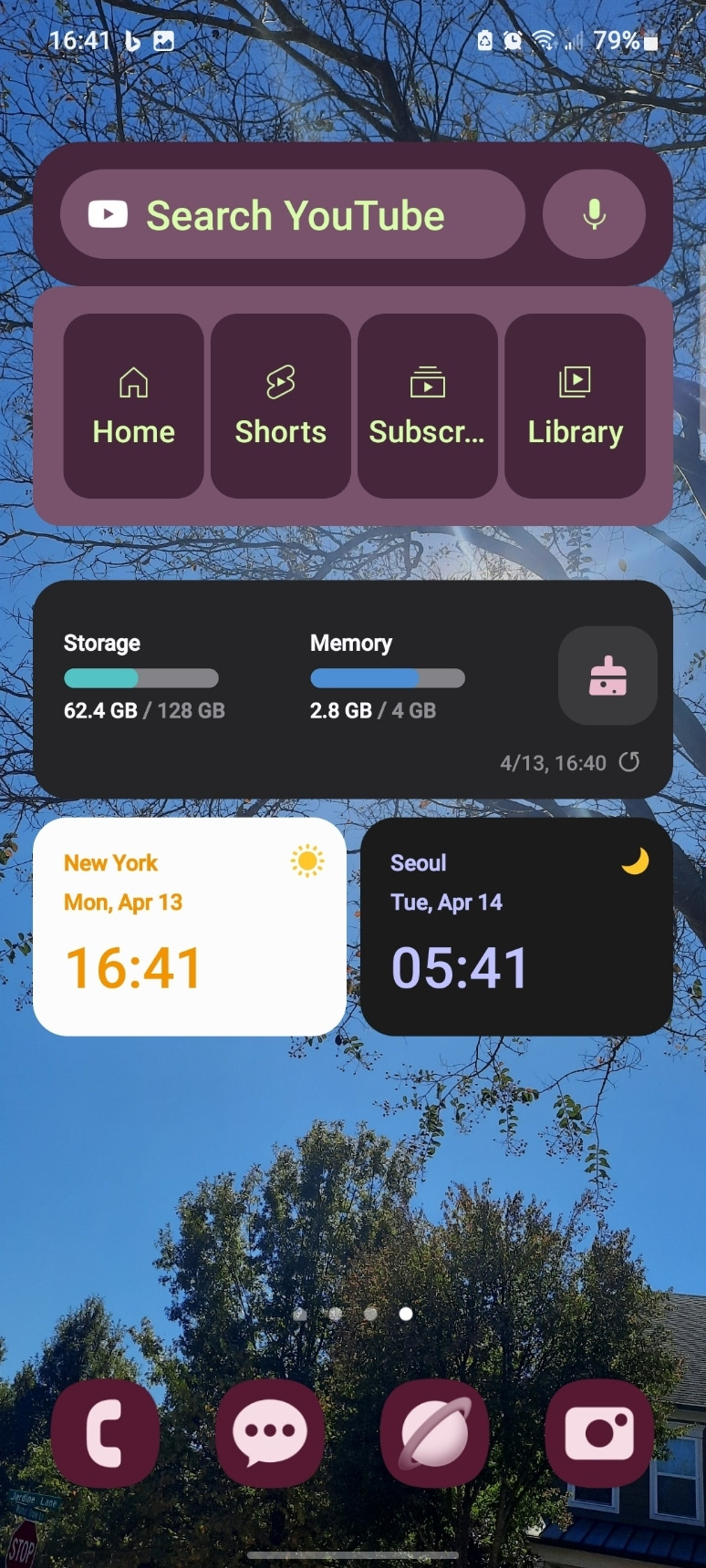Tap the moon icon on the Seoul clock

pyautogui.click(x=634, y=859)
